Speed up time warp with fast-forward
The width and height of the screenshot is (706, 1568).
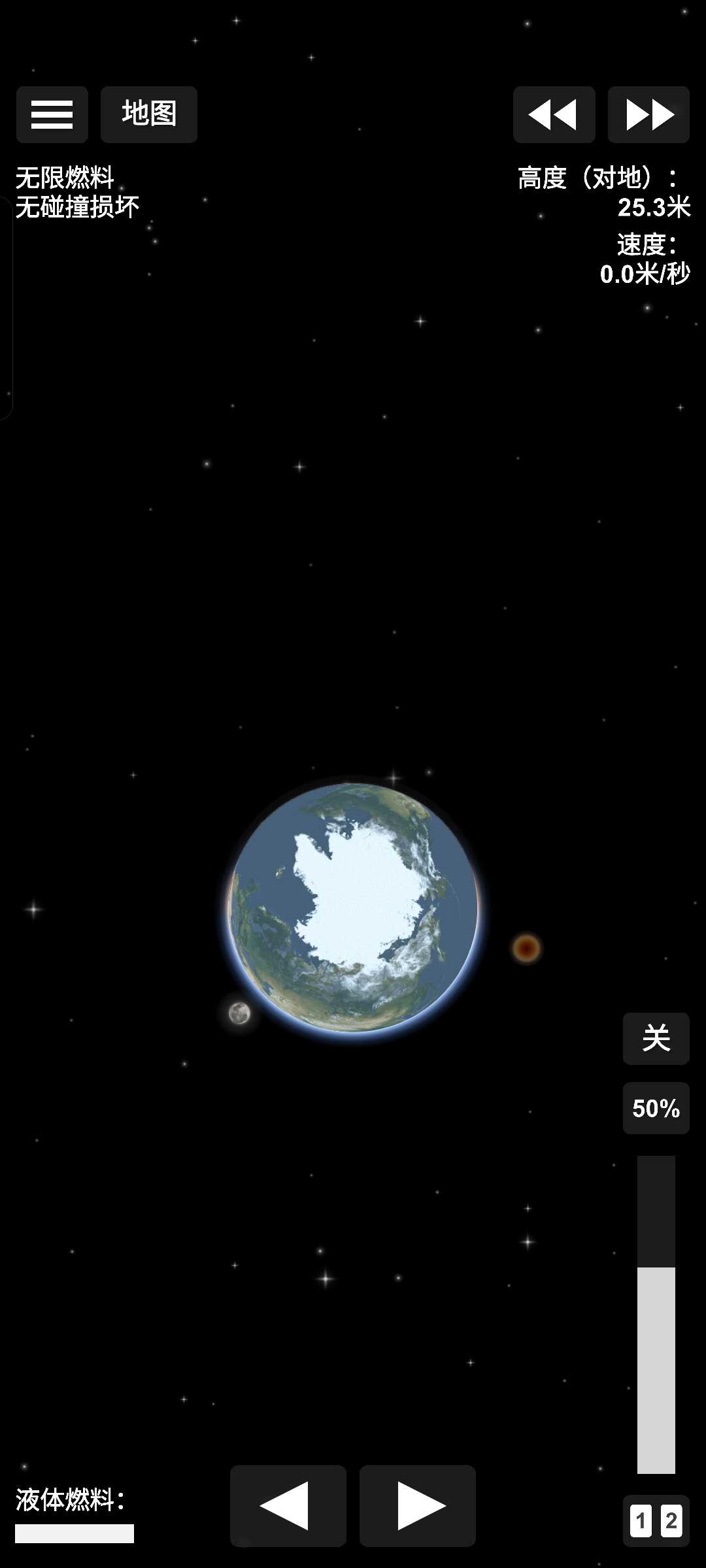648,114
